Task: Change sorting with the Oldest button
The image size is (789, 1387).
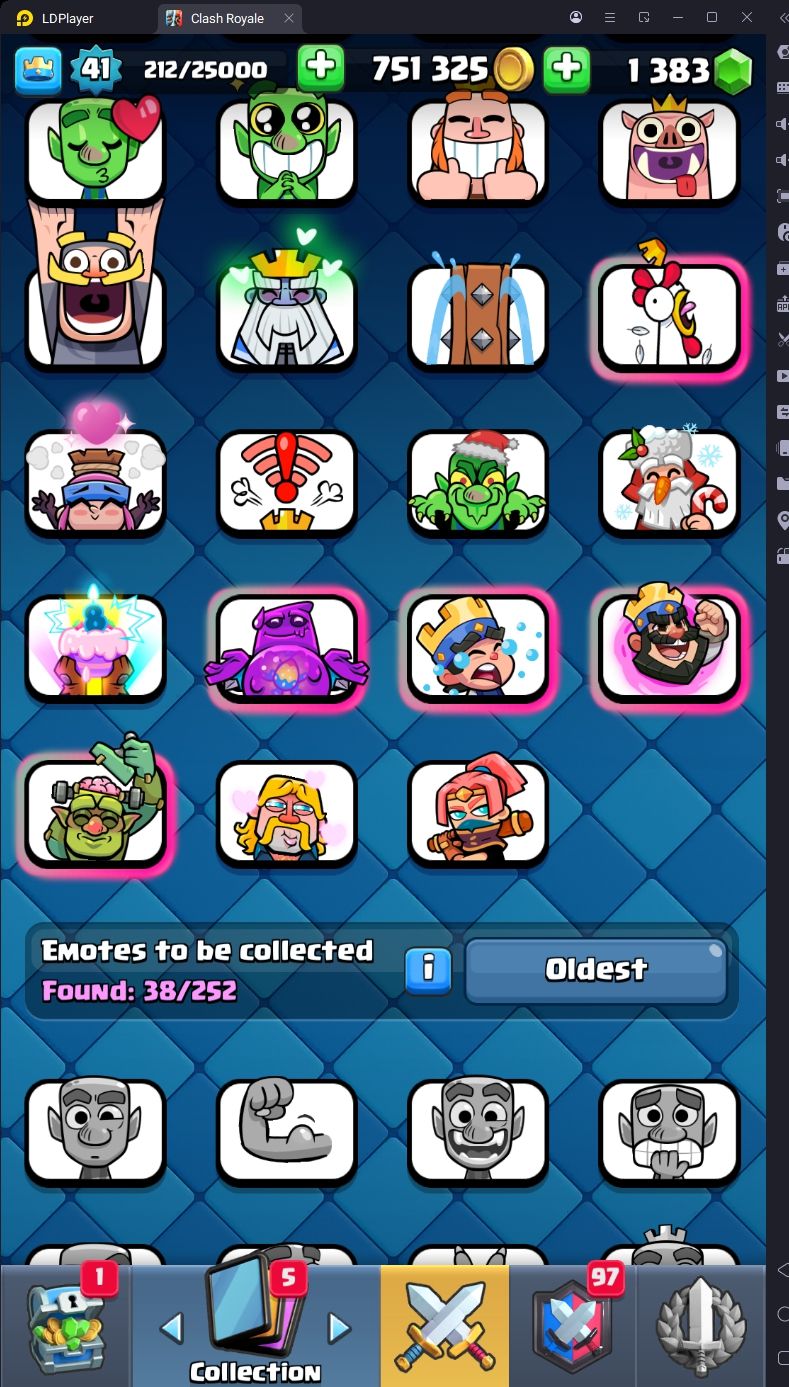Action: (x=596, y=970)
